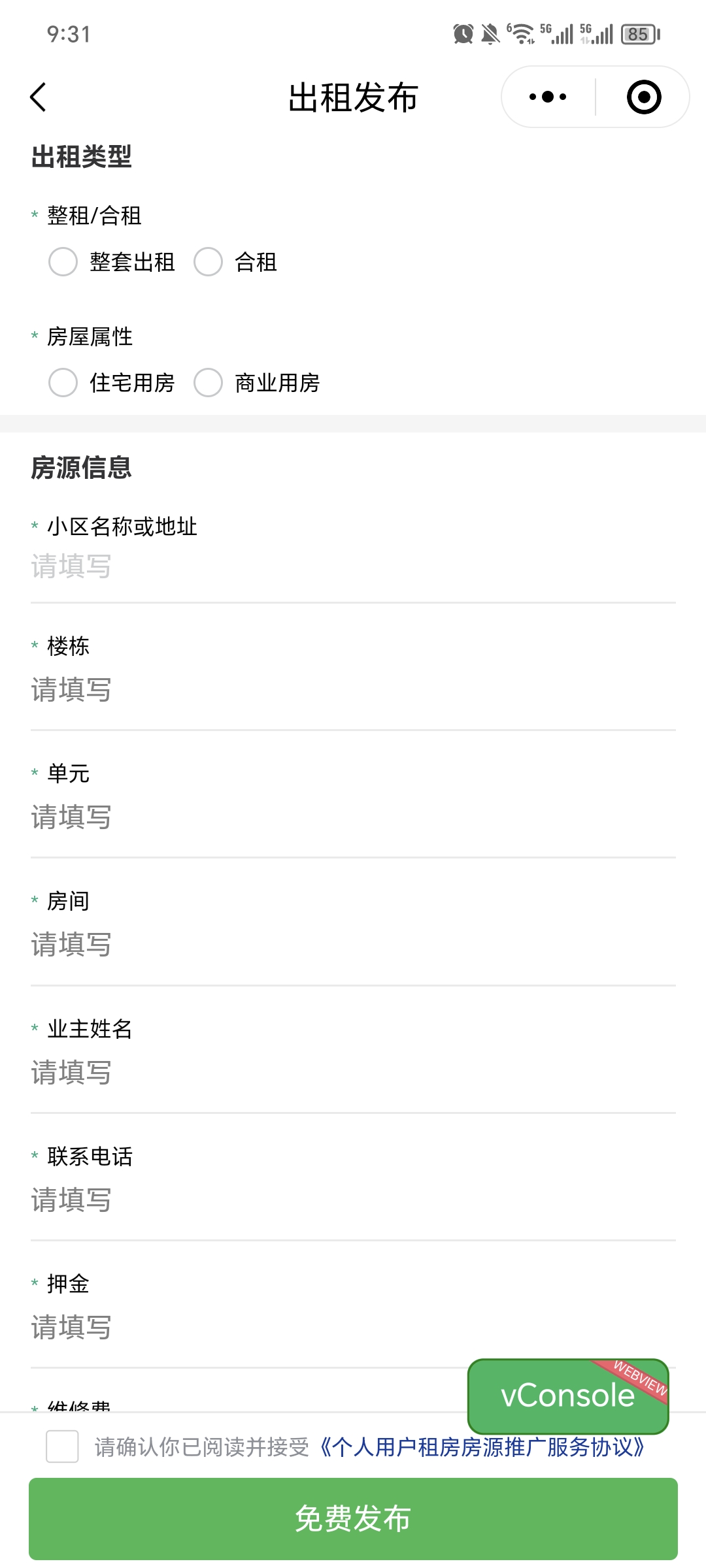The height and width of the screenshot is (1568, 706).
Task: Focus the 小区名称或地址 field
Action: pos(353,566)
